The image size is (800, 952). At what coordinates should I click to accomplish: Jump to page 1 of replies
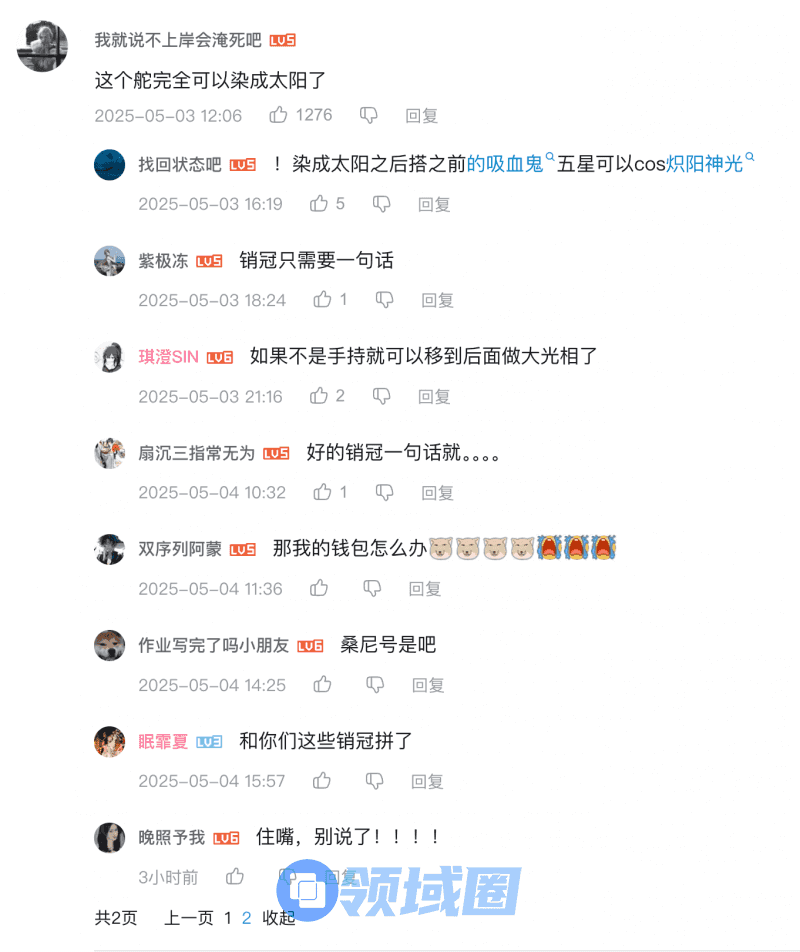[x=228, y=917]
